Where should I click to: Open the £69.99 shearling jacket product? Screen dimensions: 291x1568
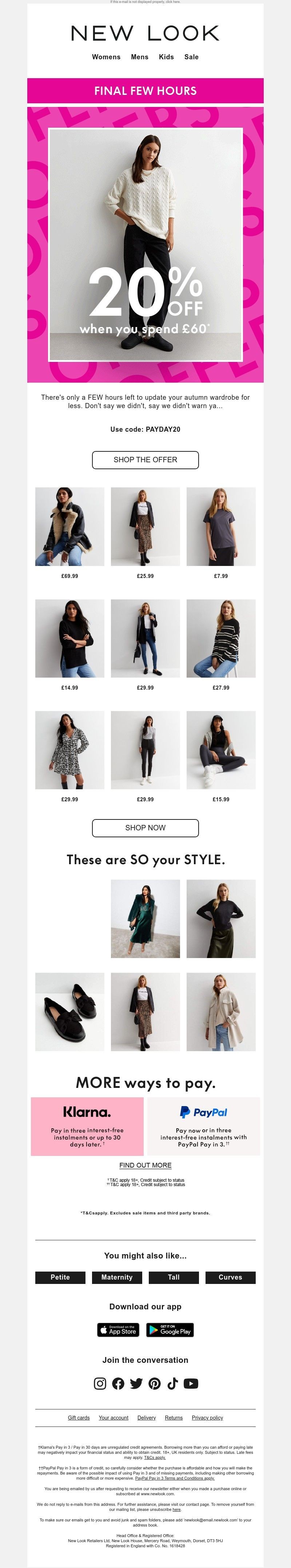point(69,527)
